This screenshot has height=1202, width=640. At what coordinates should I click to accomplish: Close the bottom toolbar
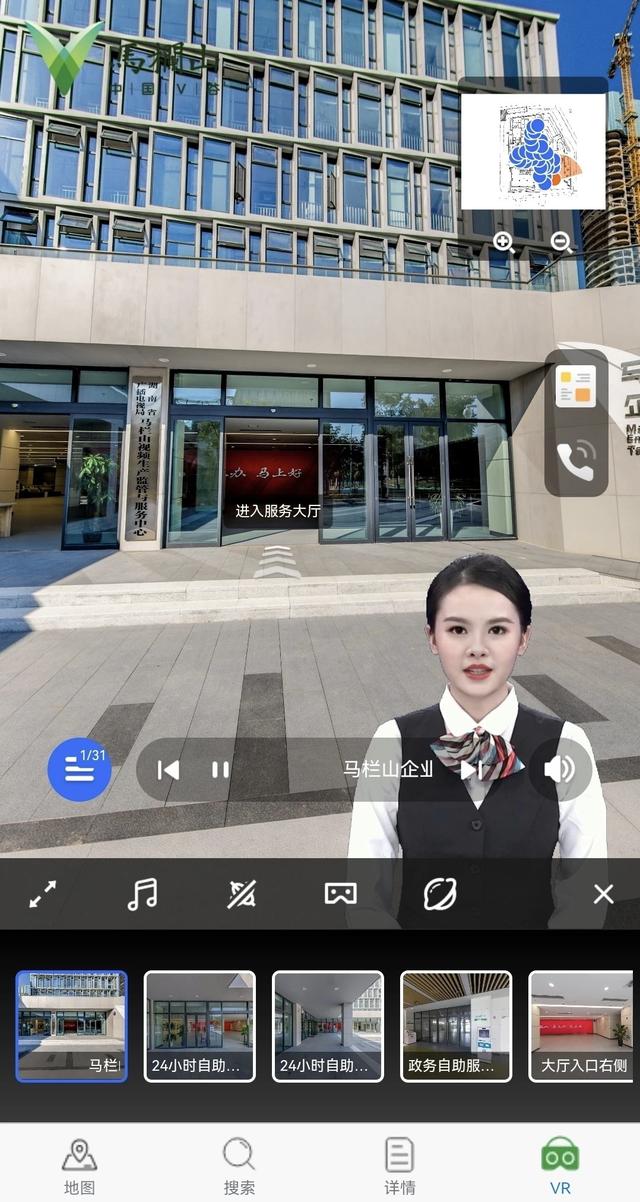603,894
